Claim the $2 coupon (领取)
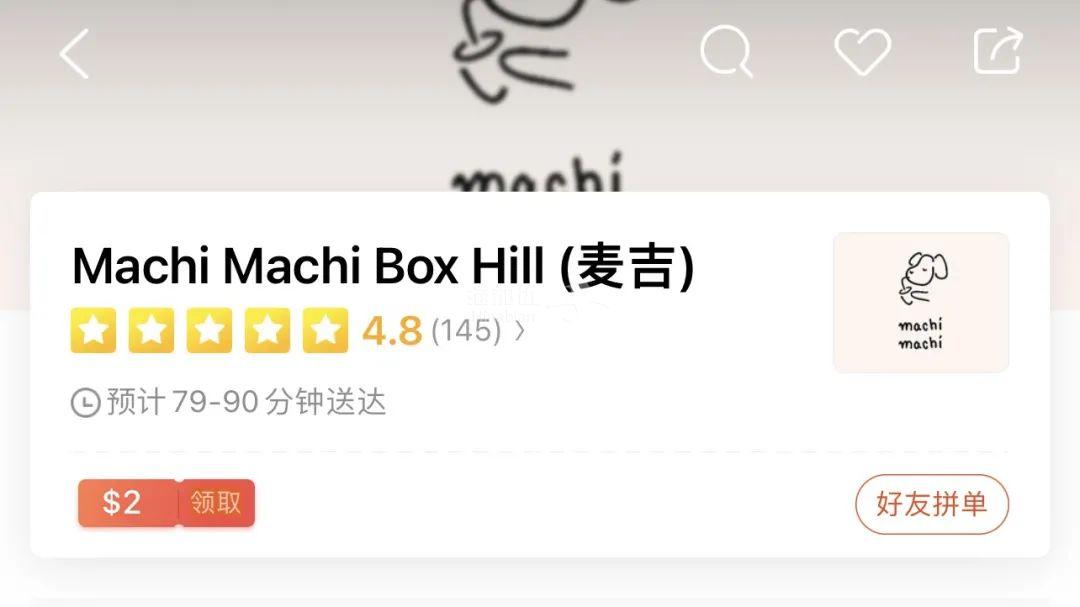This screenshot has height=607, width=1080. coord(216,502)
